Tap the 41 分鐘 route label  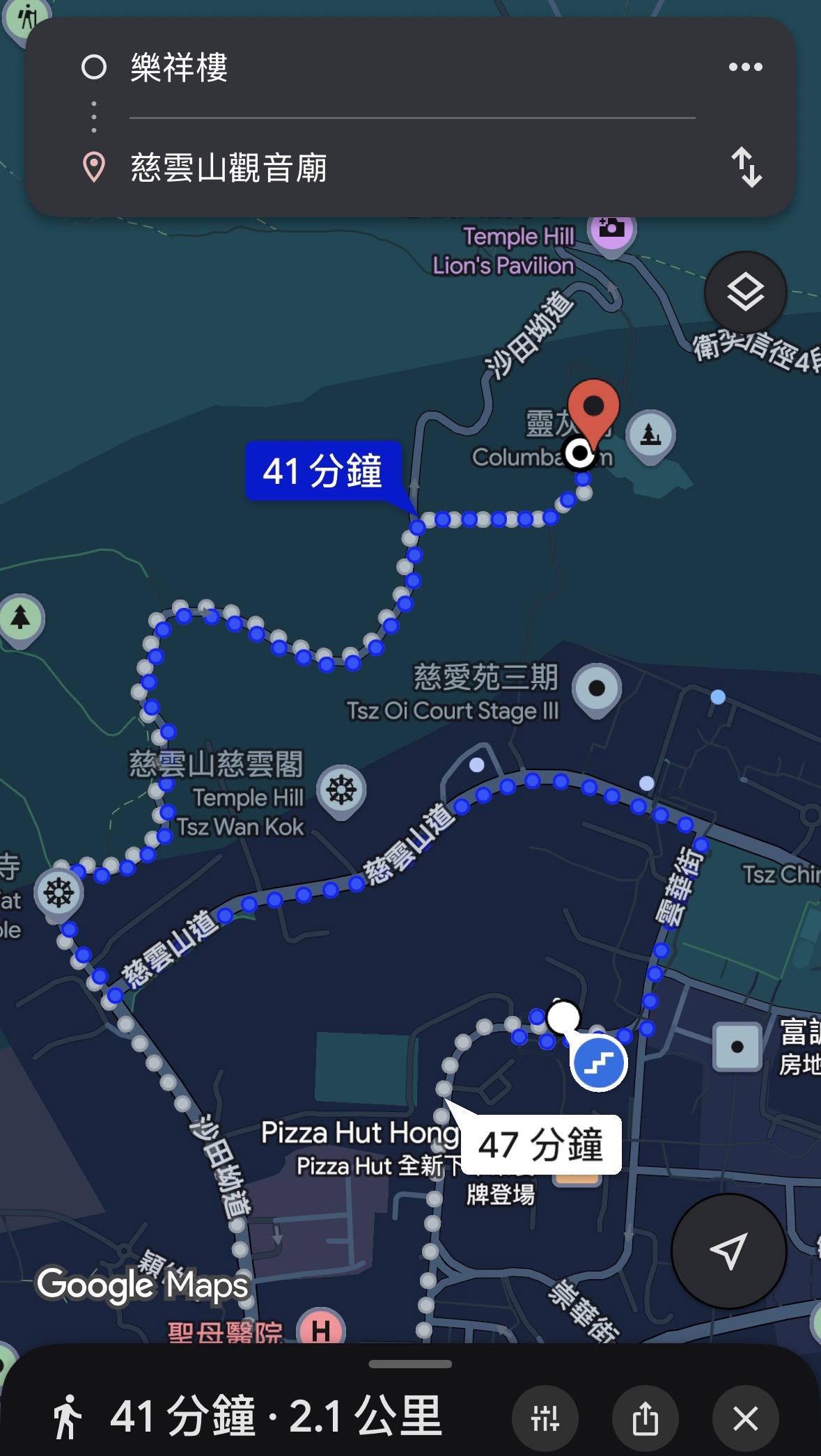pyautogui.click(x=323, y=471)
